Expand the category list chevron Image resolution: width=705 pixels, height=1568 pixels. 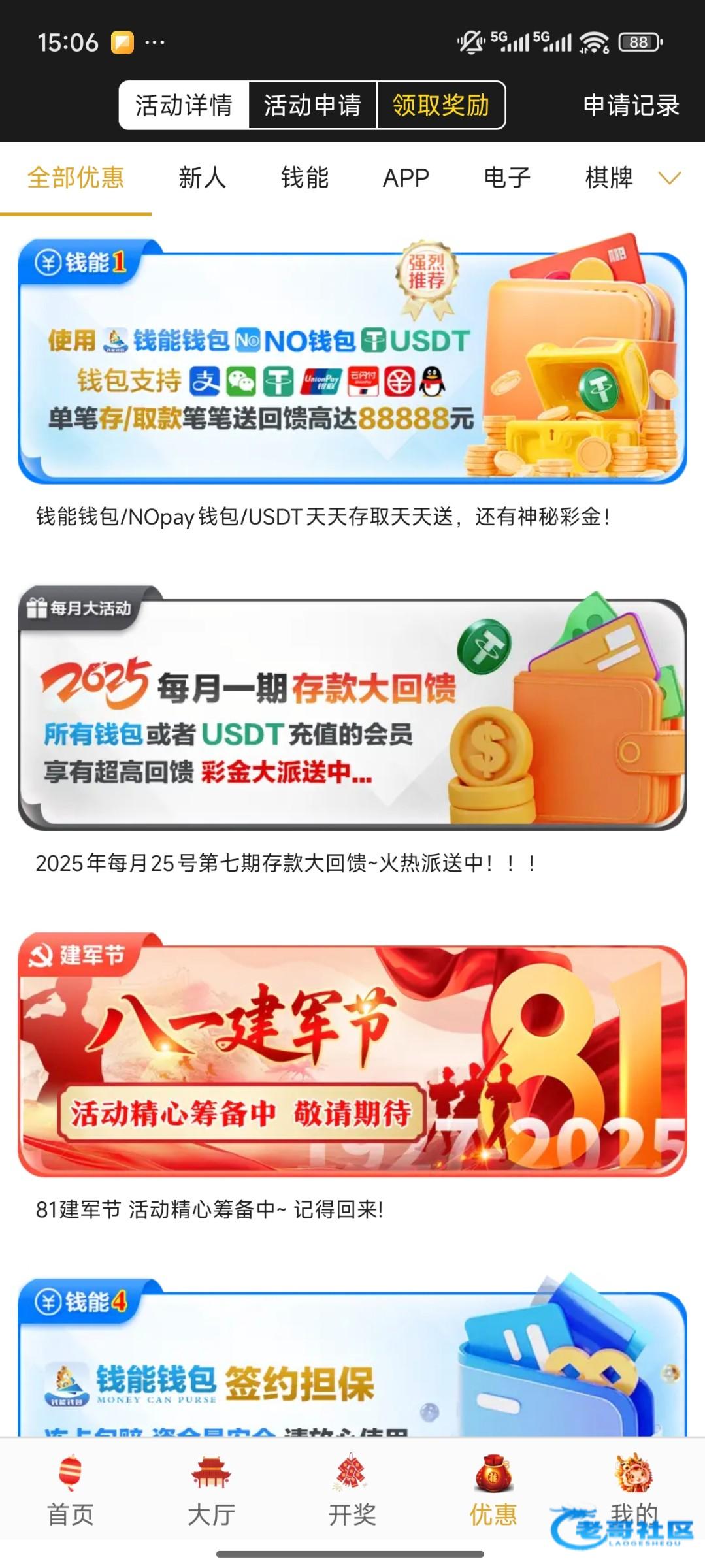click(x=670, y=178)
